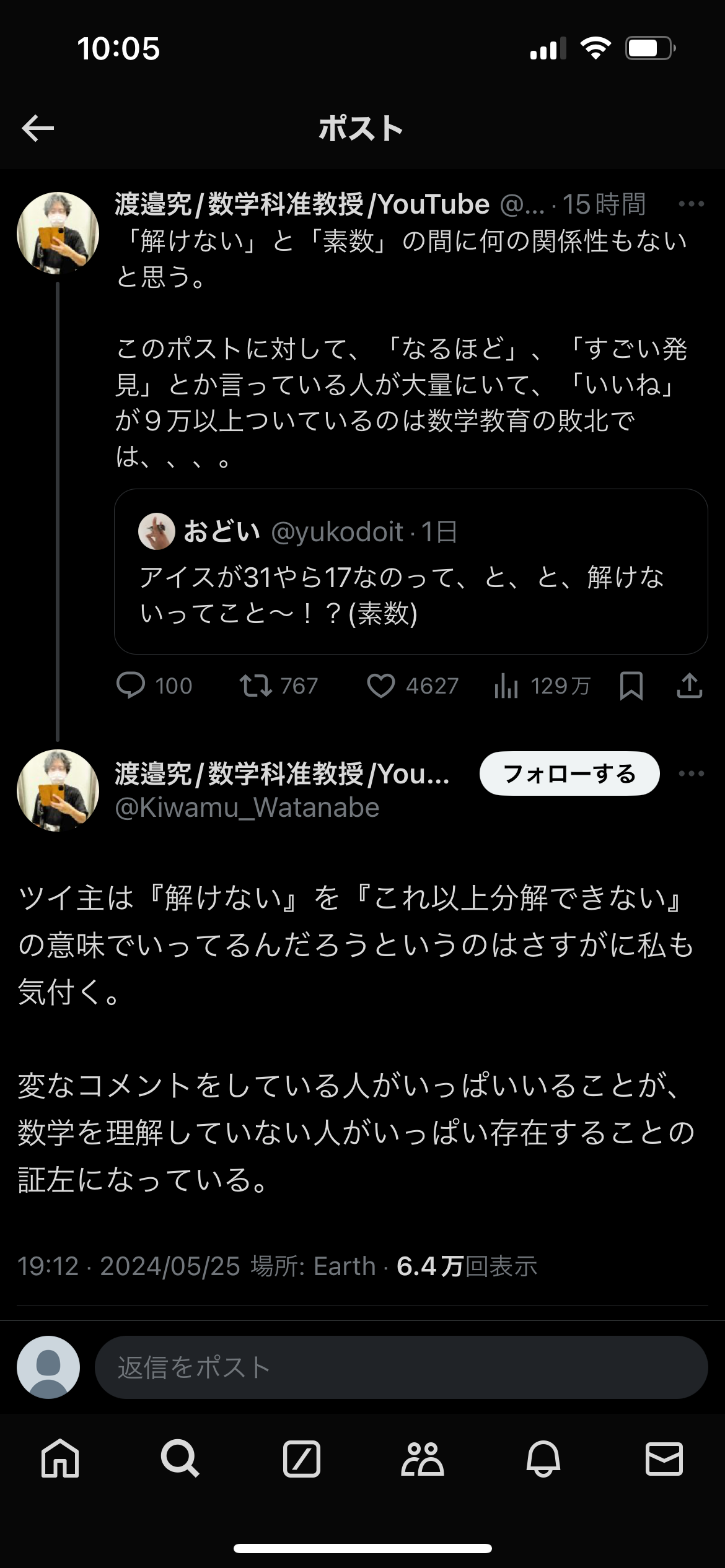Open overflow menu on the 15時間 post
Viewport: 725px width, 1568px height.
pyautogui.click(x=691, y=204)
